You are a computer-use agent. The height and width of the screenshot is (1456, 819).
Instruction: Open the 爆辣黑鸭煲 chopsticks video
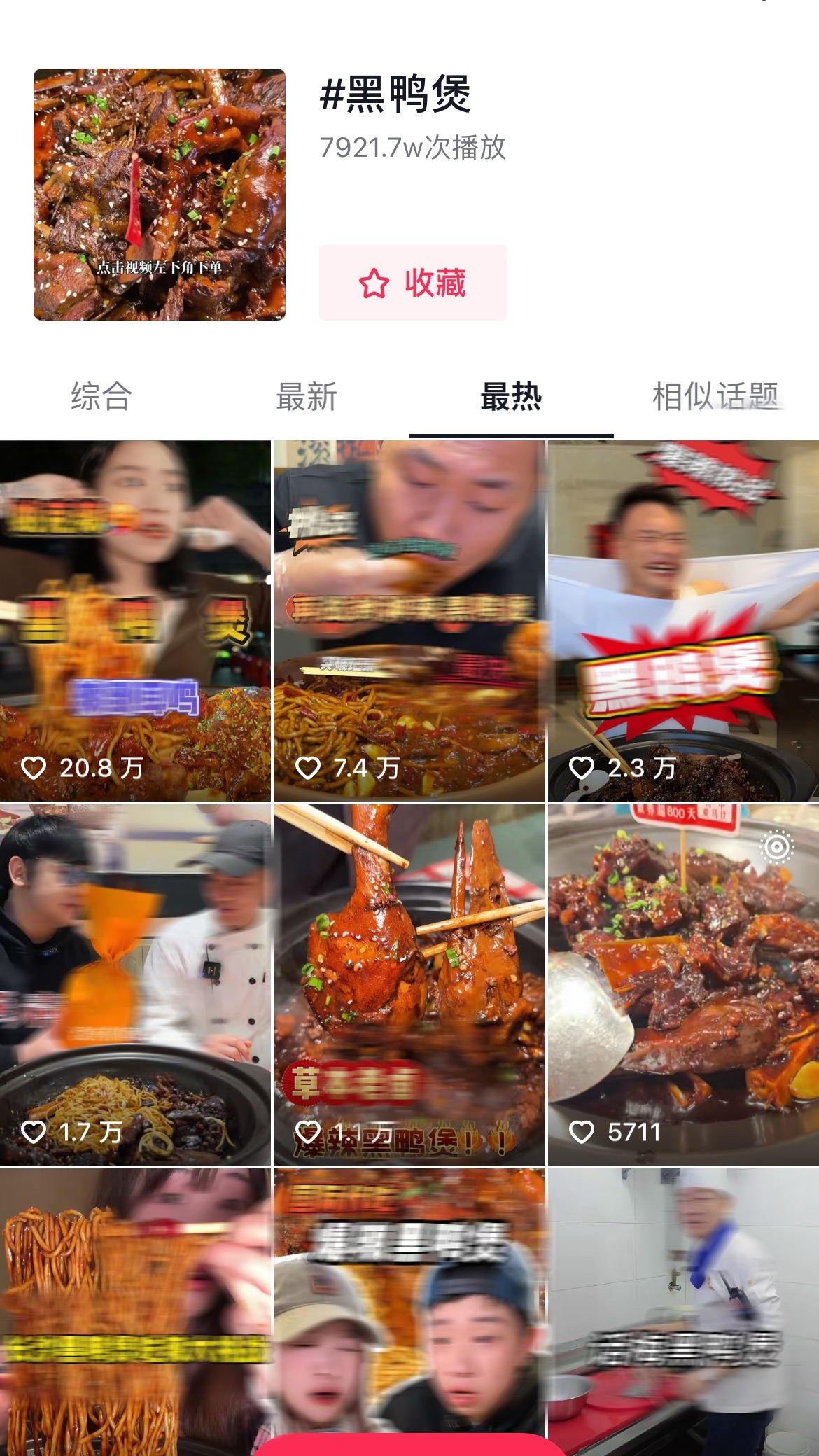pyautogui.click(x=409, y=984)
